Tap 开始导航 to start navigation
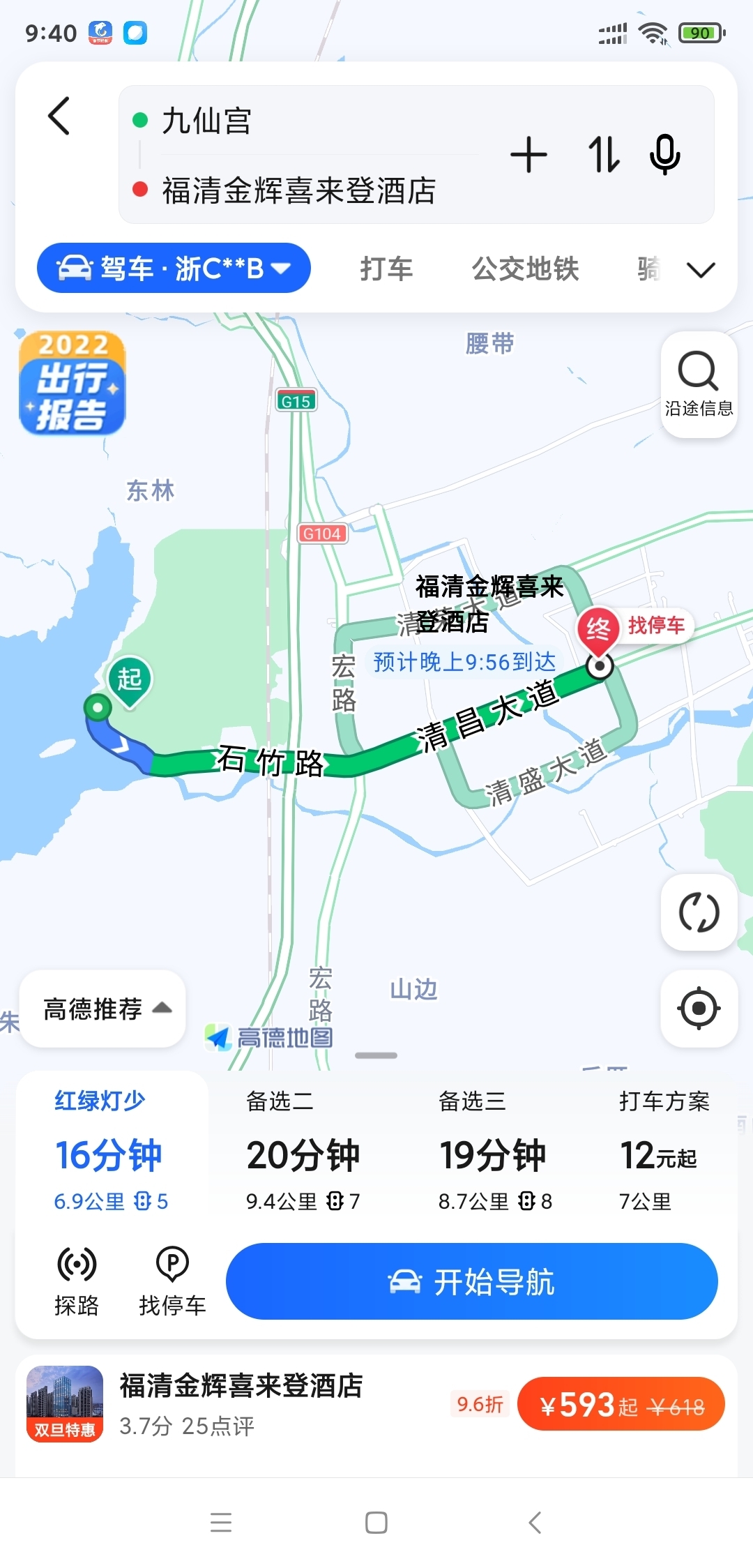Screen dimensions: 753x1568 (471, 1281)
